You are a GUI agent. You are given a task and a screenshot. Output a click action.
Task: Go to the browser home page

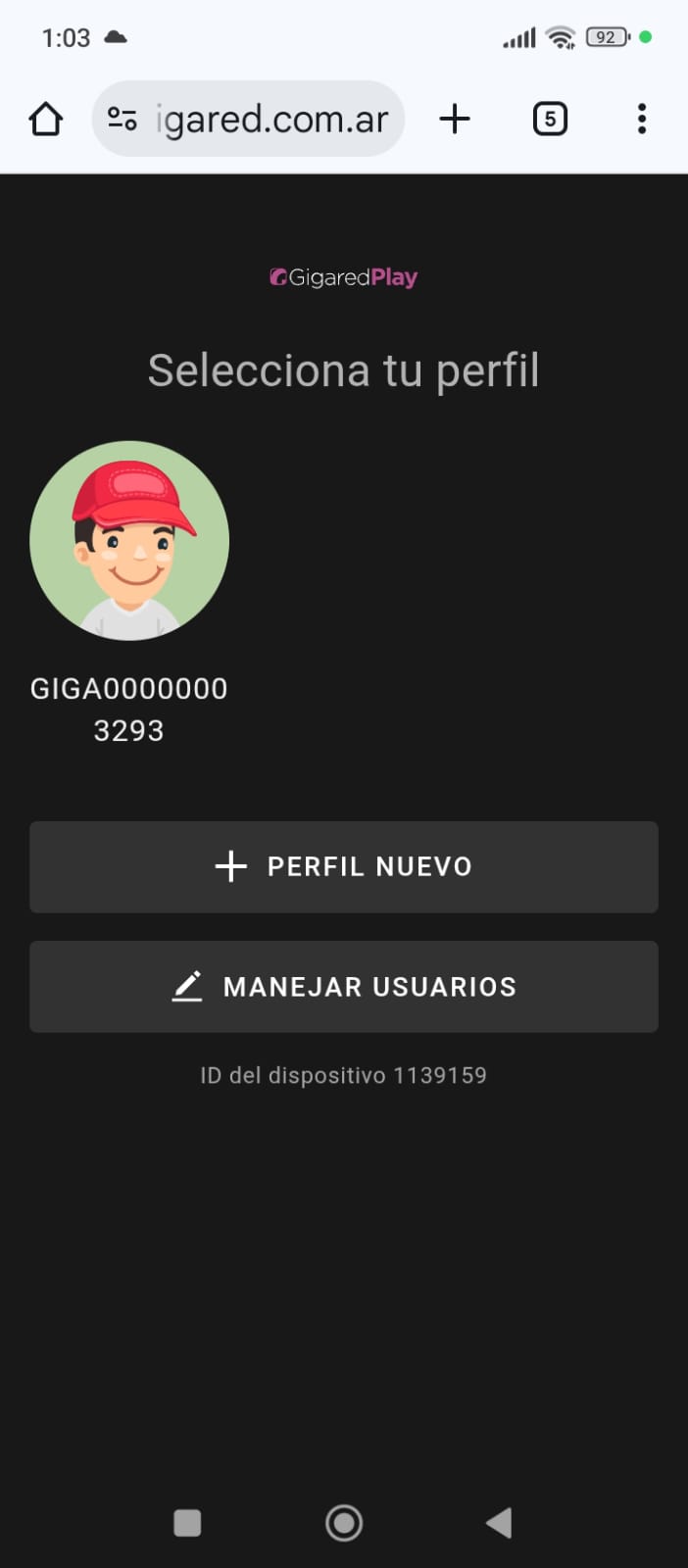pyautogui.click(x=46, y=120)
